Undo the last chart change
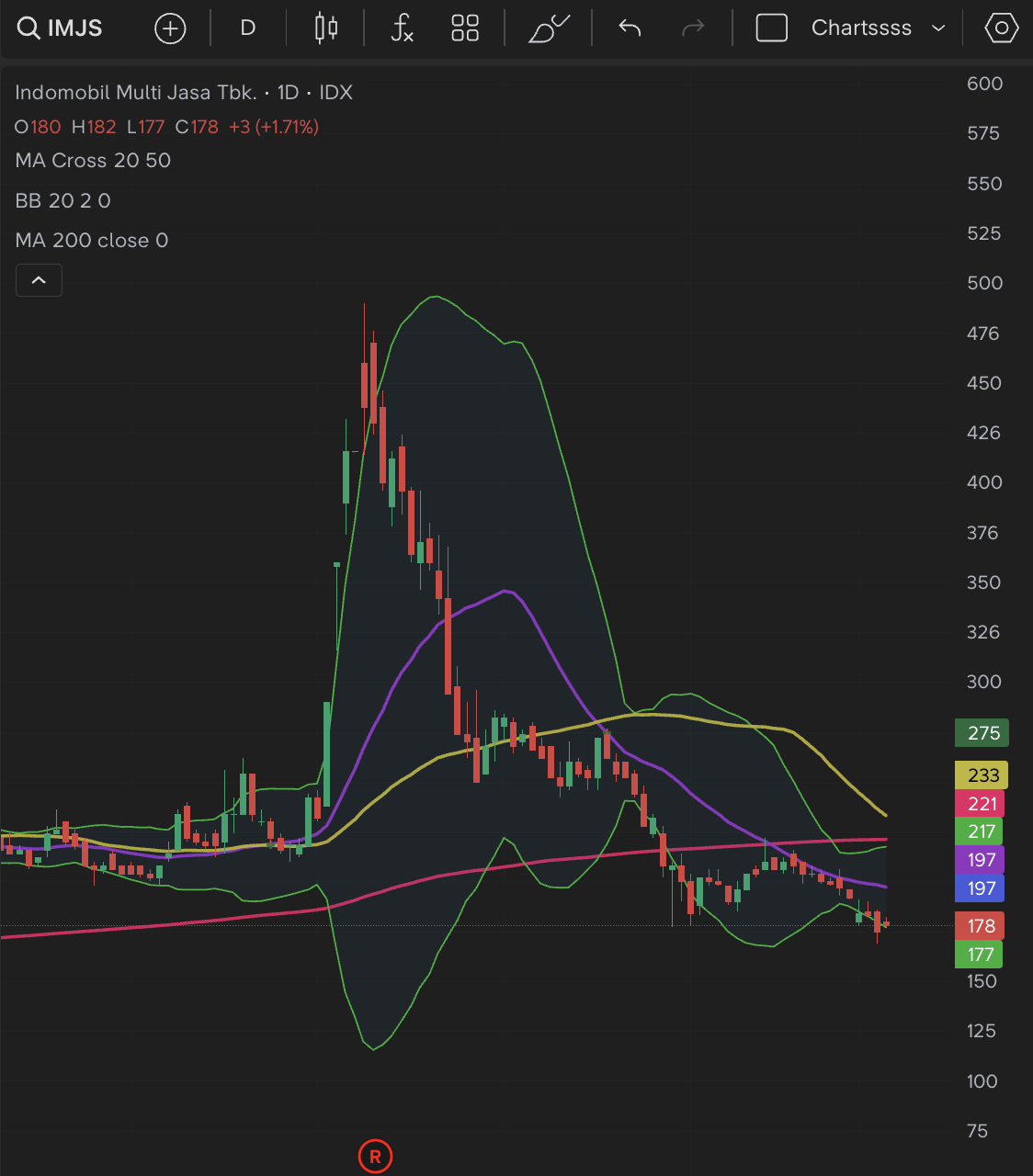This screenshot has width=1033, height=1176. click(x=630, y=28)
